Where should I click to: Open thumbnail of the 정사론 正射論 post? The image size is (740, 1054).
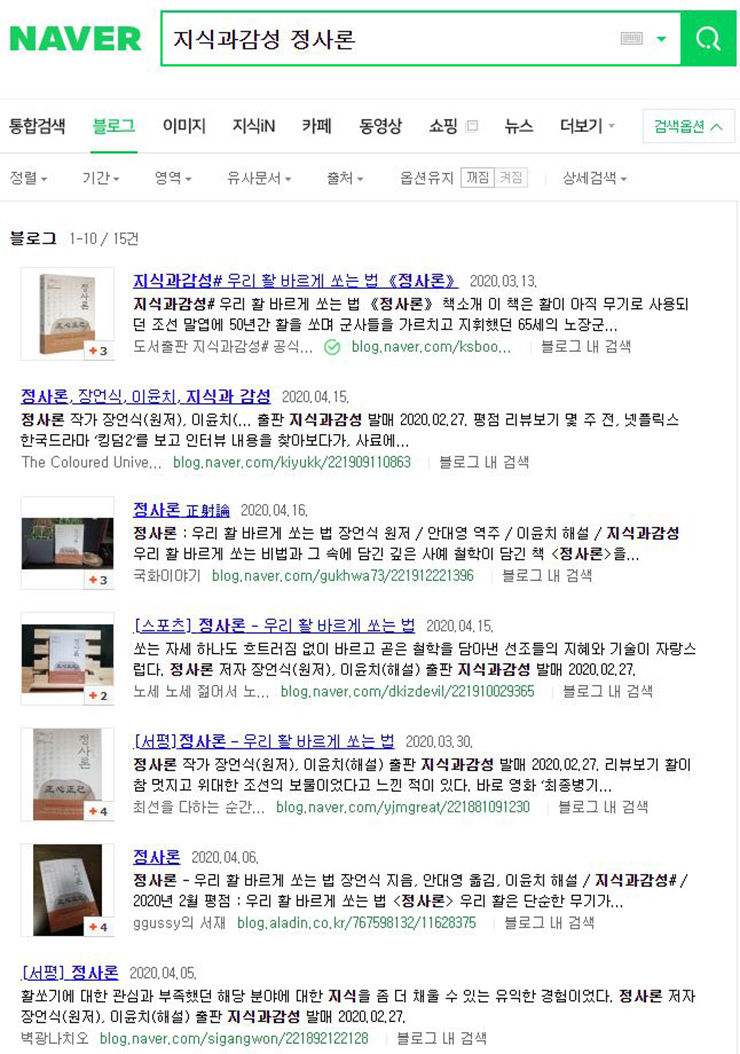point(67,541)
